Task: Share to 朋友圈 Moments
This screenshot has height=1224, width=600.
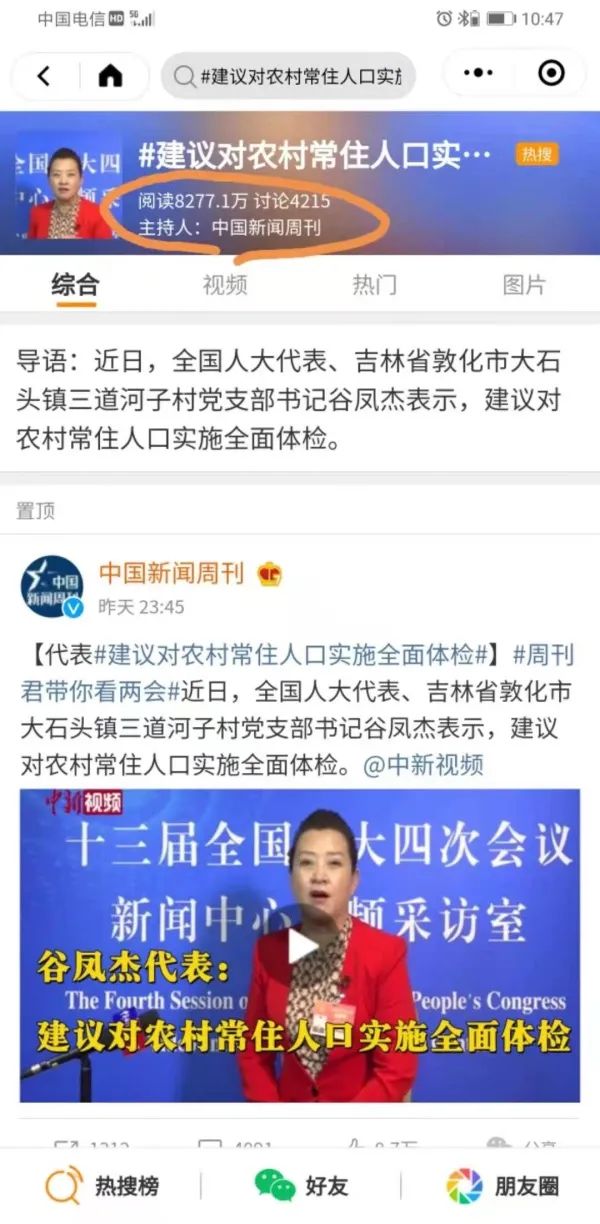Action: point(503,1187)
